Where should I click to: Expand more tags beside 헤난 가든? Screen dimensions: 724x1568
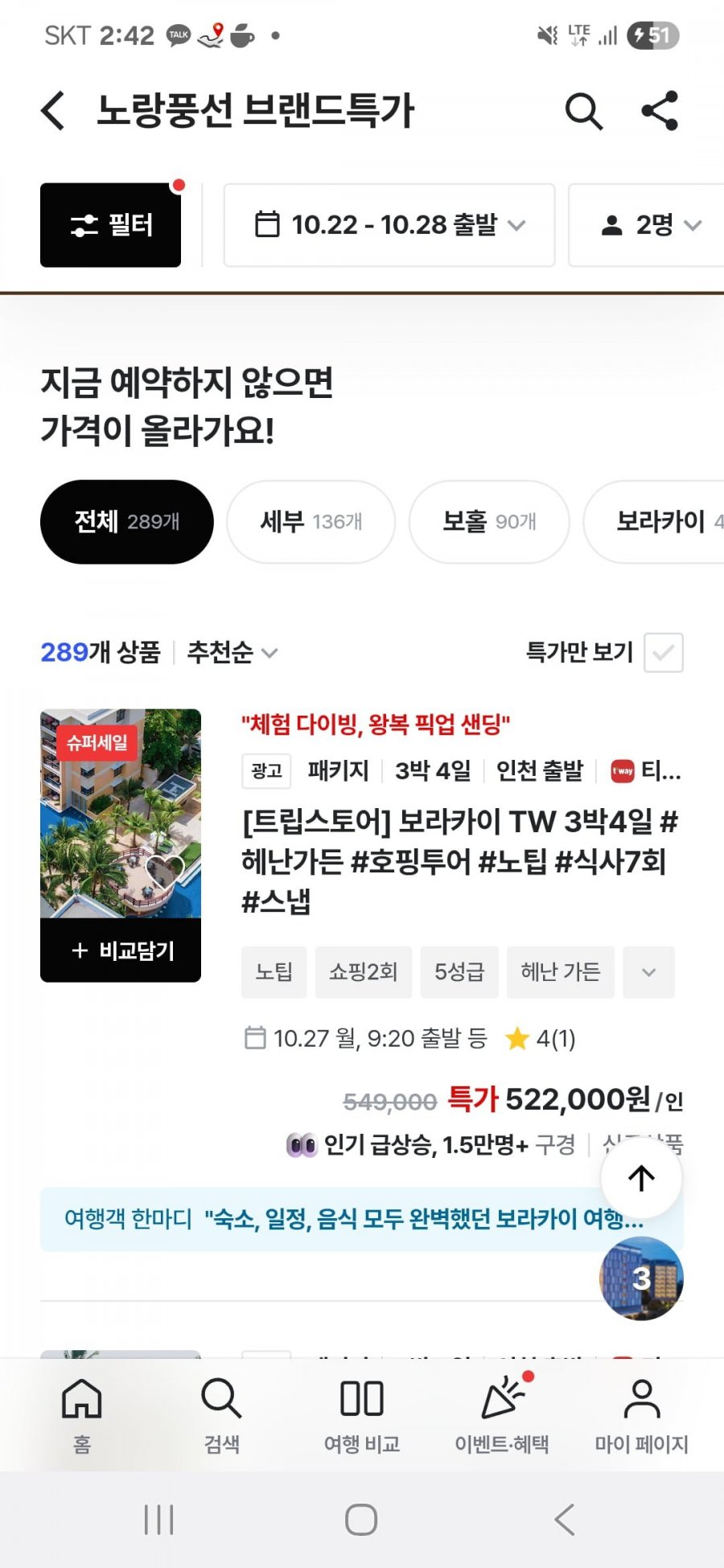click(649, 972)
